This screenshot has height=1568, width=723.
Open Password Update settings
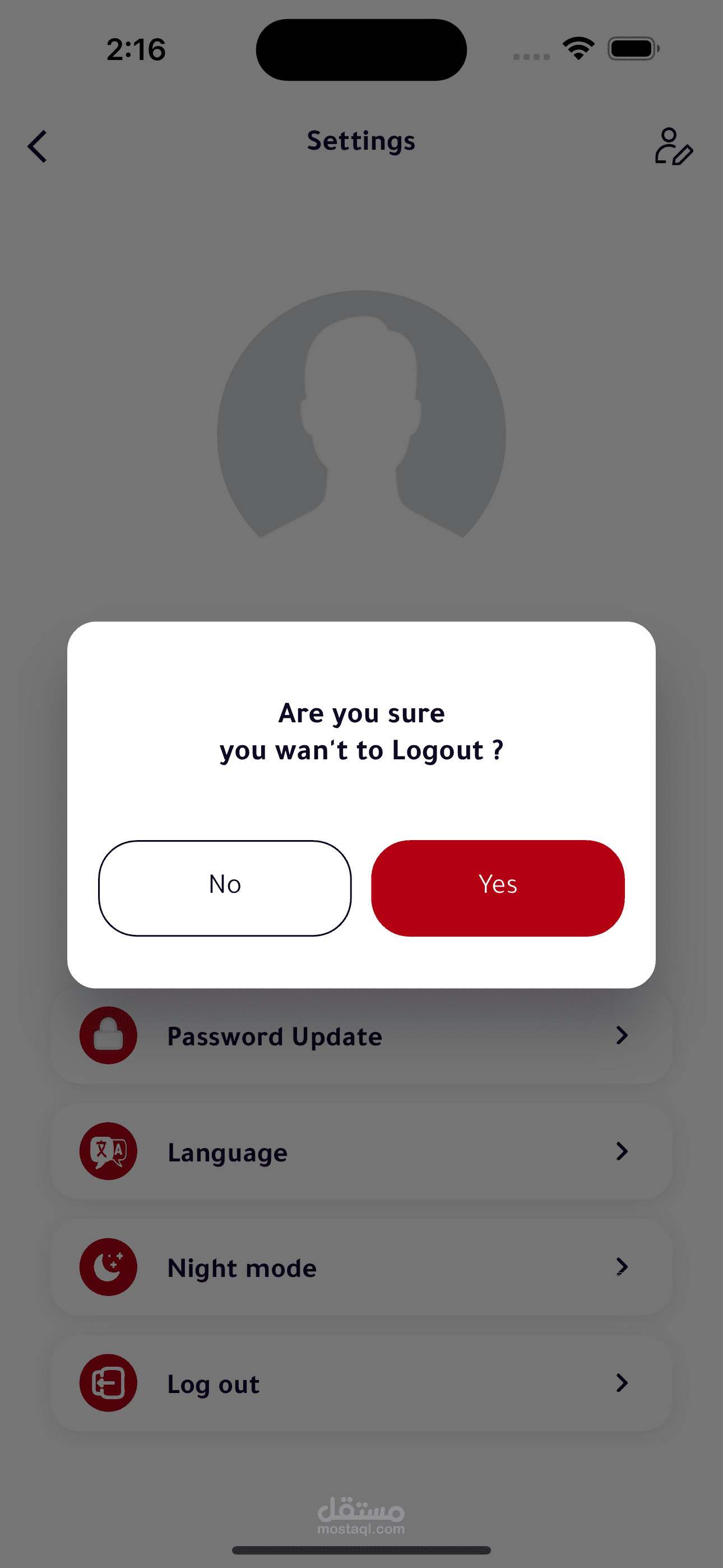(361, 1036)
